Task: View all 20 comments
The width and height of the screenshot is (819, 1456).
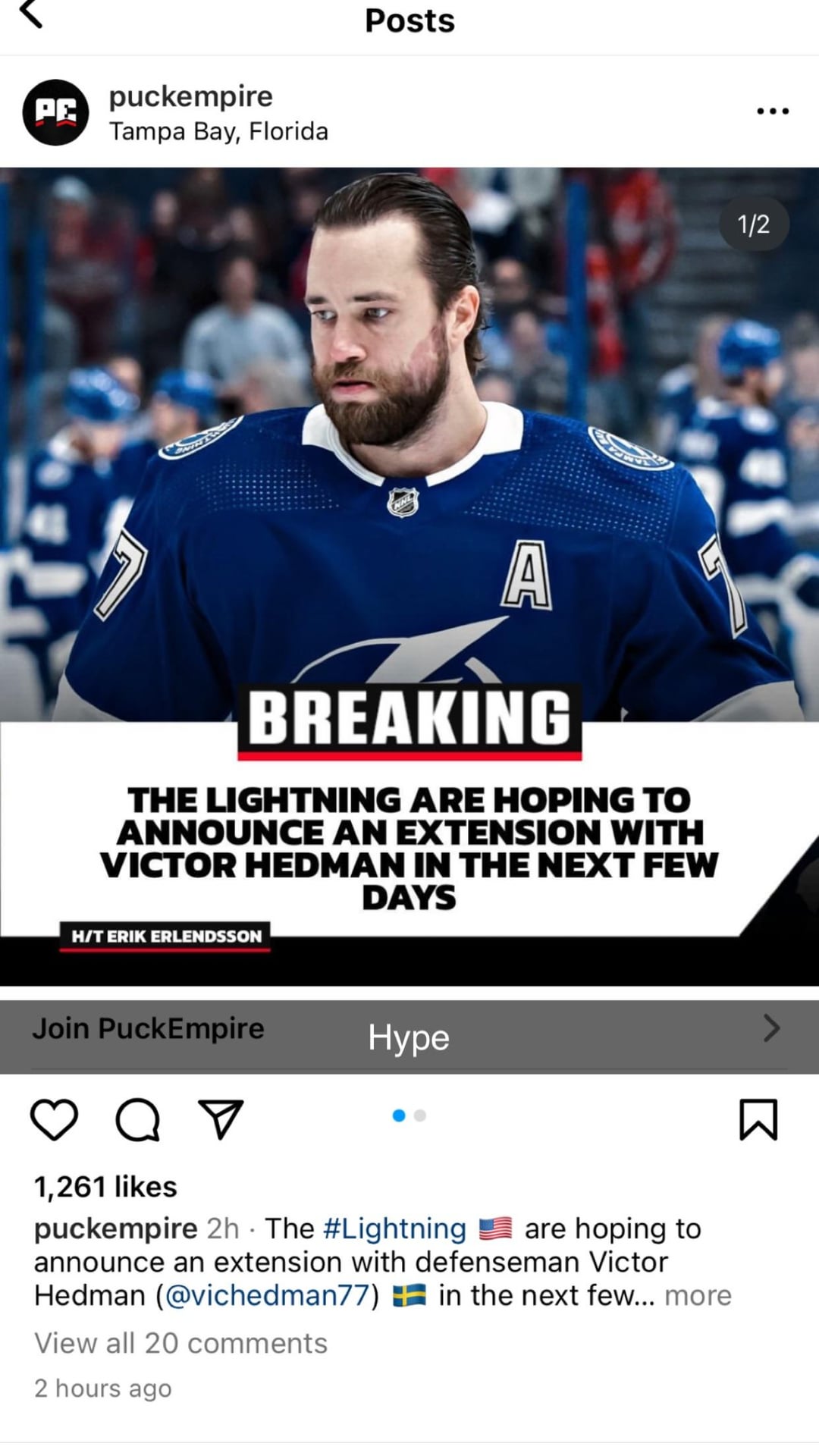Action: (x=180, y=1343)
